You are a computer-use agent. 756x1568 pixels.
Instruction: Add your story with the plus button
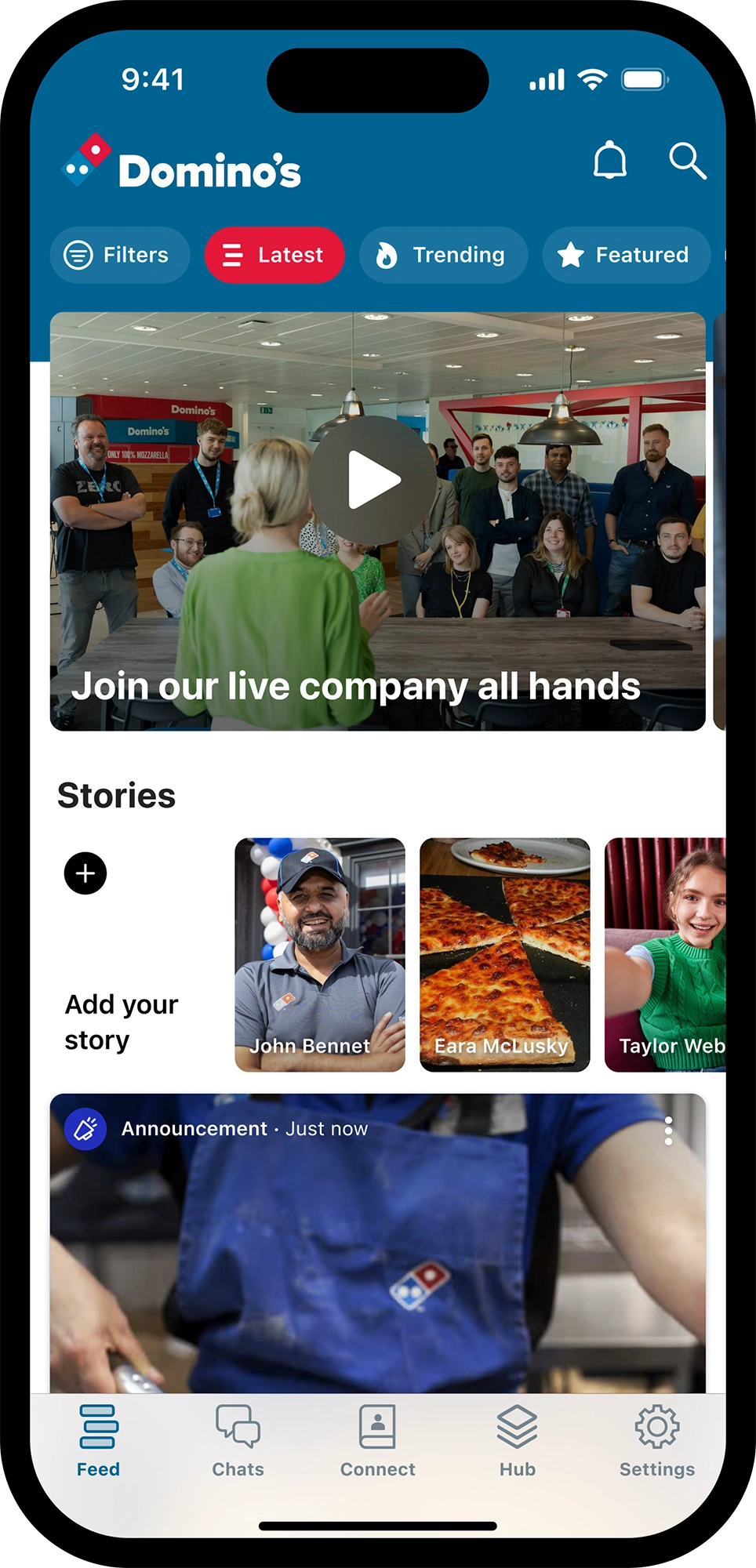pyautogui.click(x=85, y=873)
